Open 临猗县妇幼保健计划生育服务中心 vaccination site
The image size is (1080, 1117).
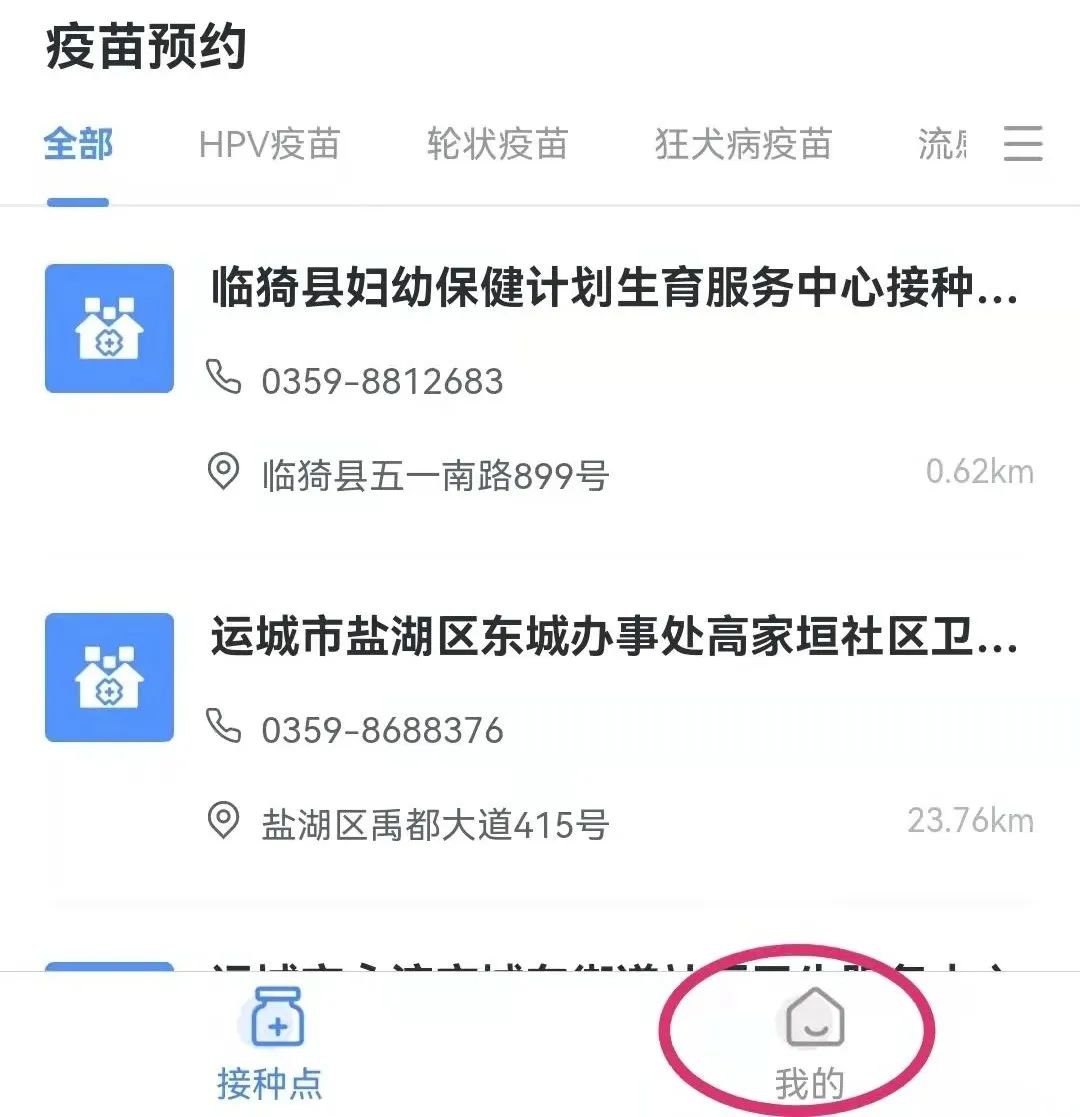coord(613,290)
